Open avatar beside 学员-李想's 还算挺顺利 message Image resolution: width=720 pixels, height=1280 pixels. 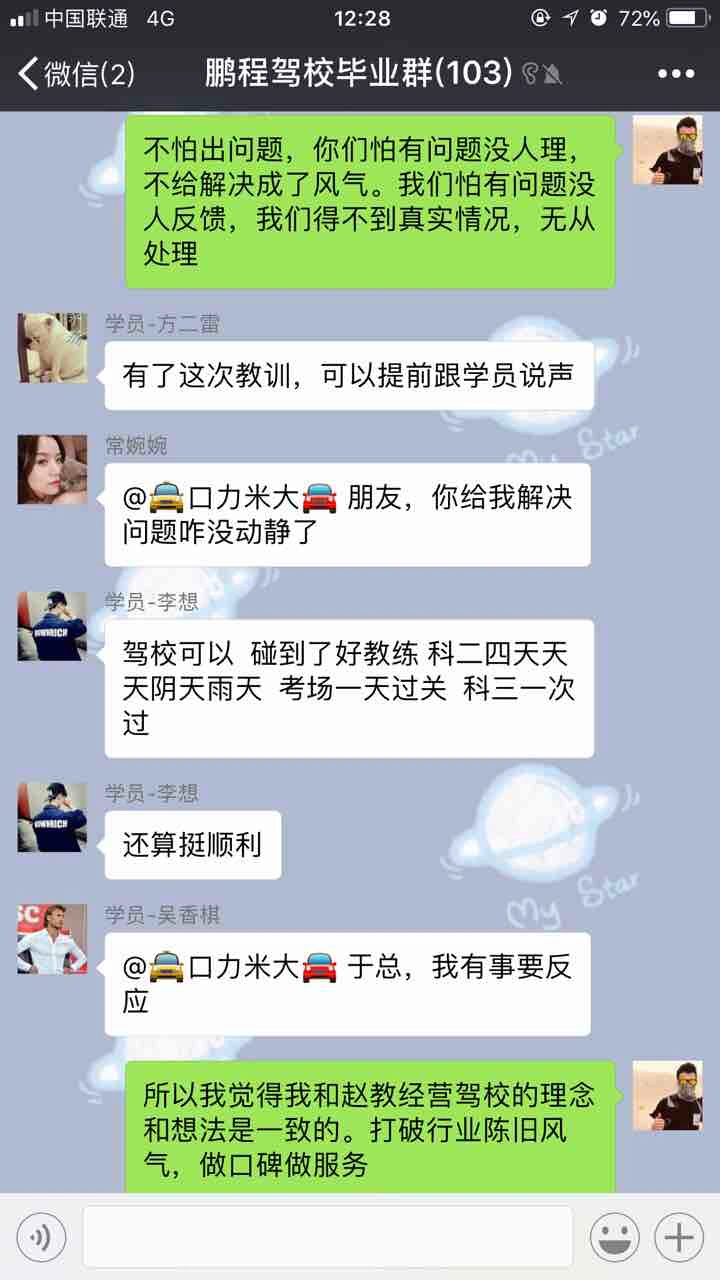click(x=52, y=817)
